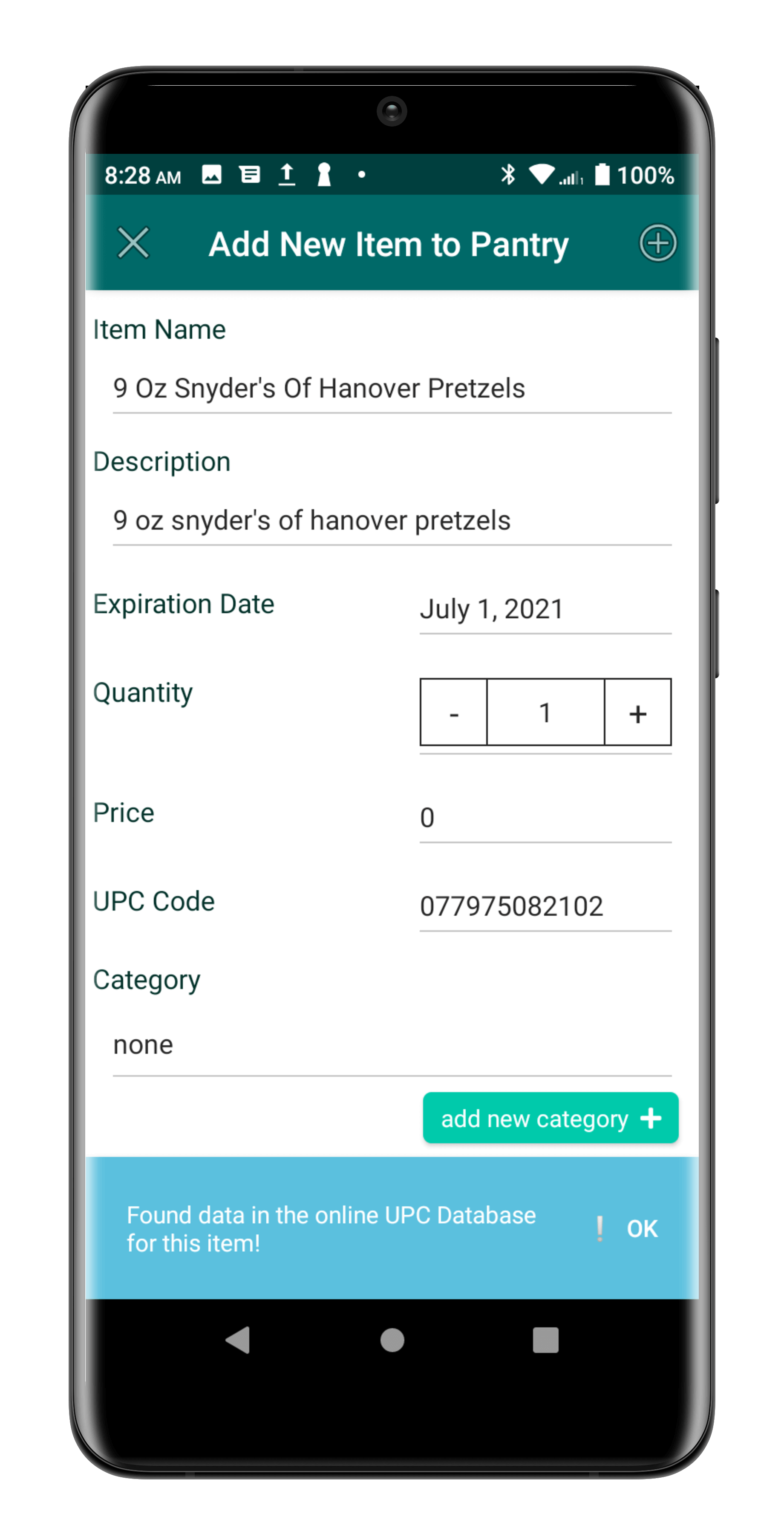Image resolution: width=784 pixels, height=1534 pixels.
Task: Go back using the system back button
Action: [x=238, y=1341]
